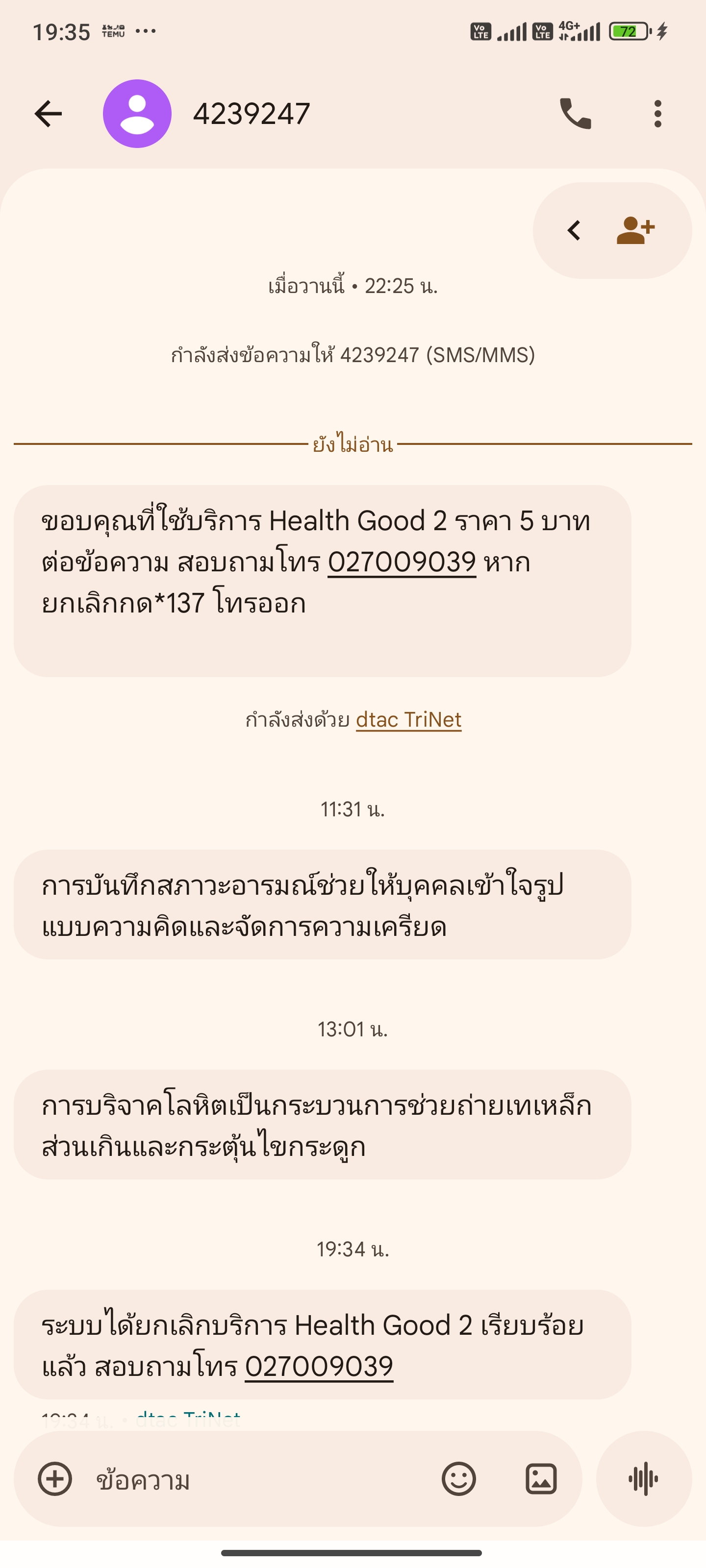Open contact avatar for 4239247

point(137,114)
